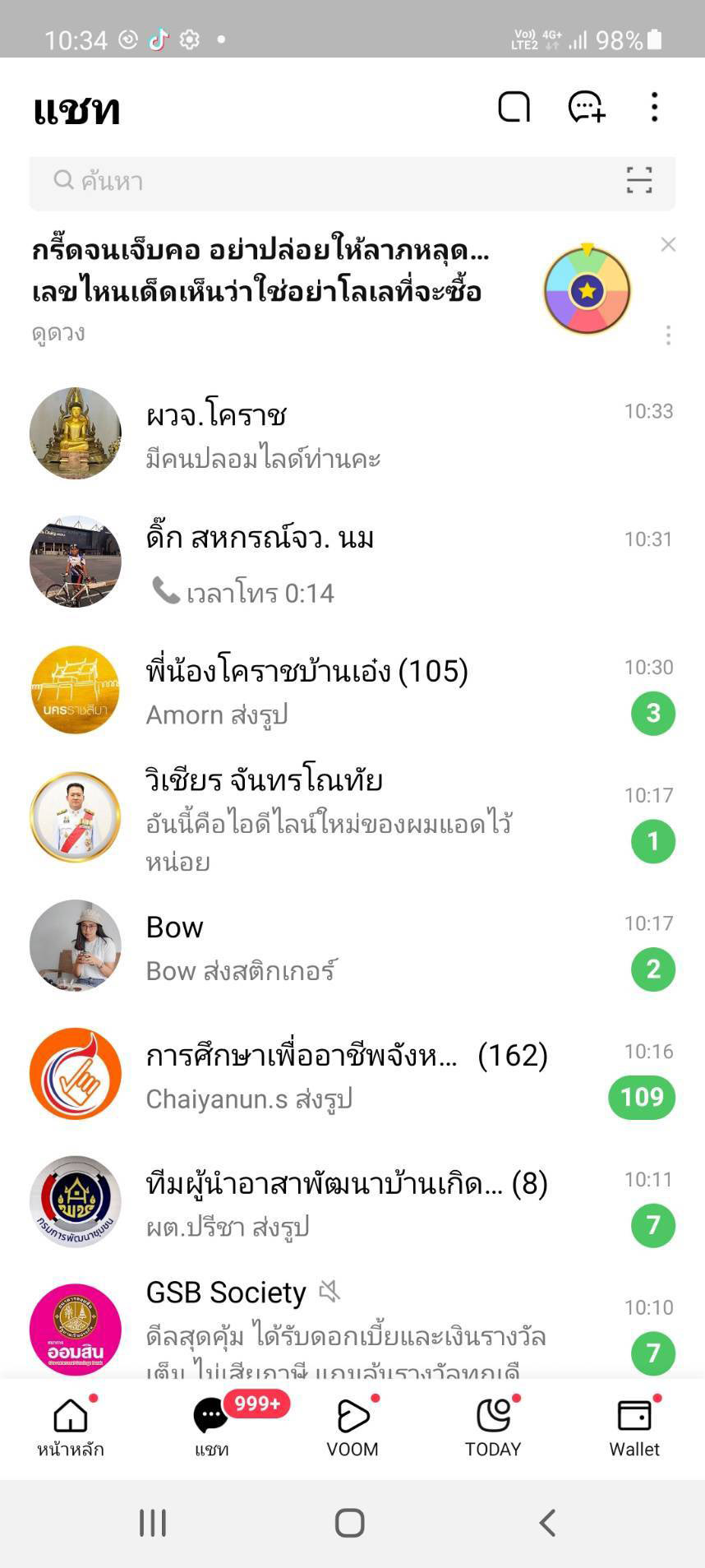Open the QR code scanner
The height and width of the screenshot is (1568, 705).
[x=638, y=181]
